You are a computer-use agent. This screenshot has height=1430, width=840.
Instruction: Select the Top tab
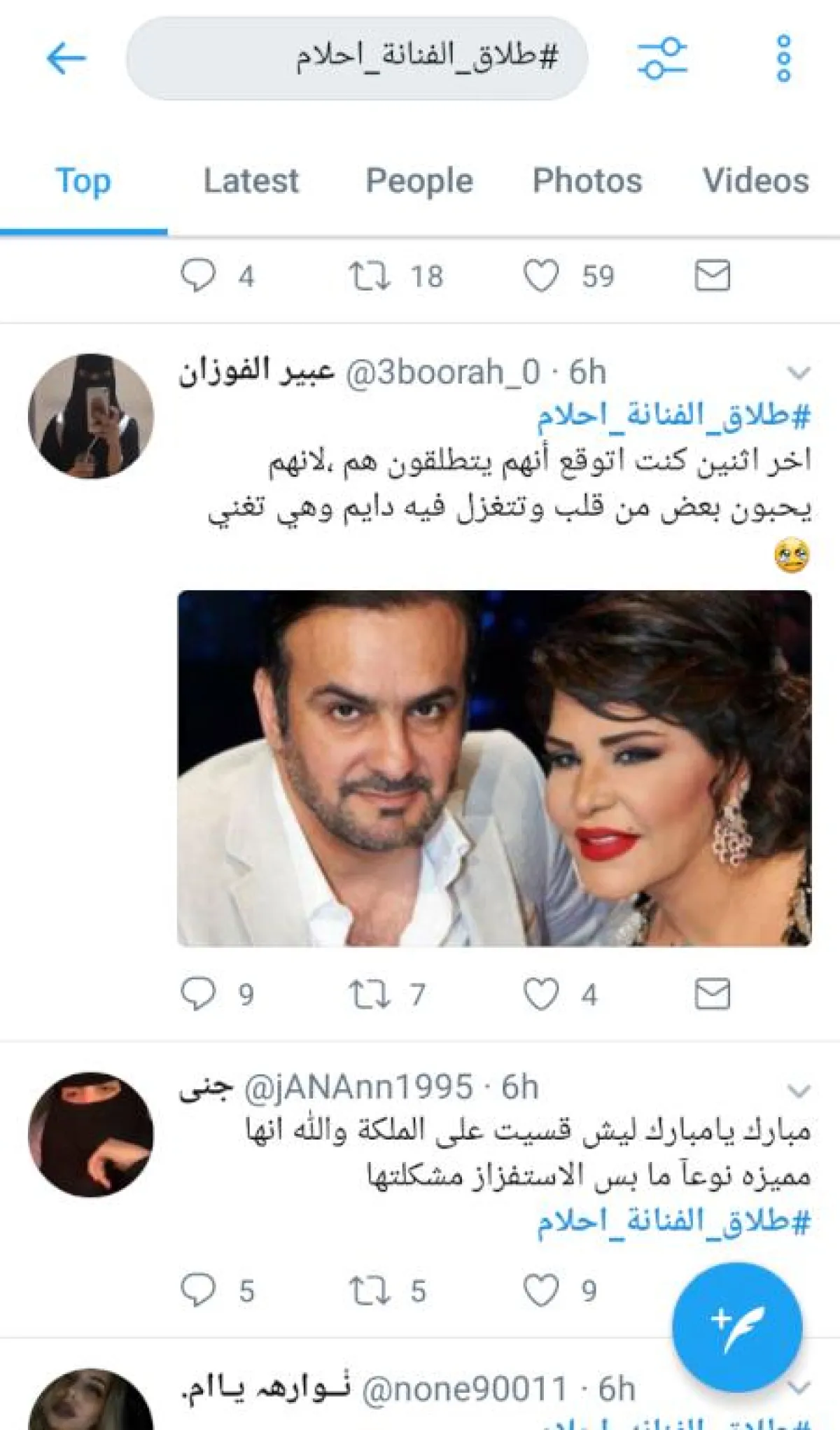[83, 181]
